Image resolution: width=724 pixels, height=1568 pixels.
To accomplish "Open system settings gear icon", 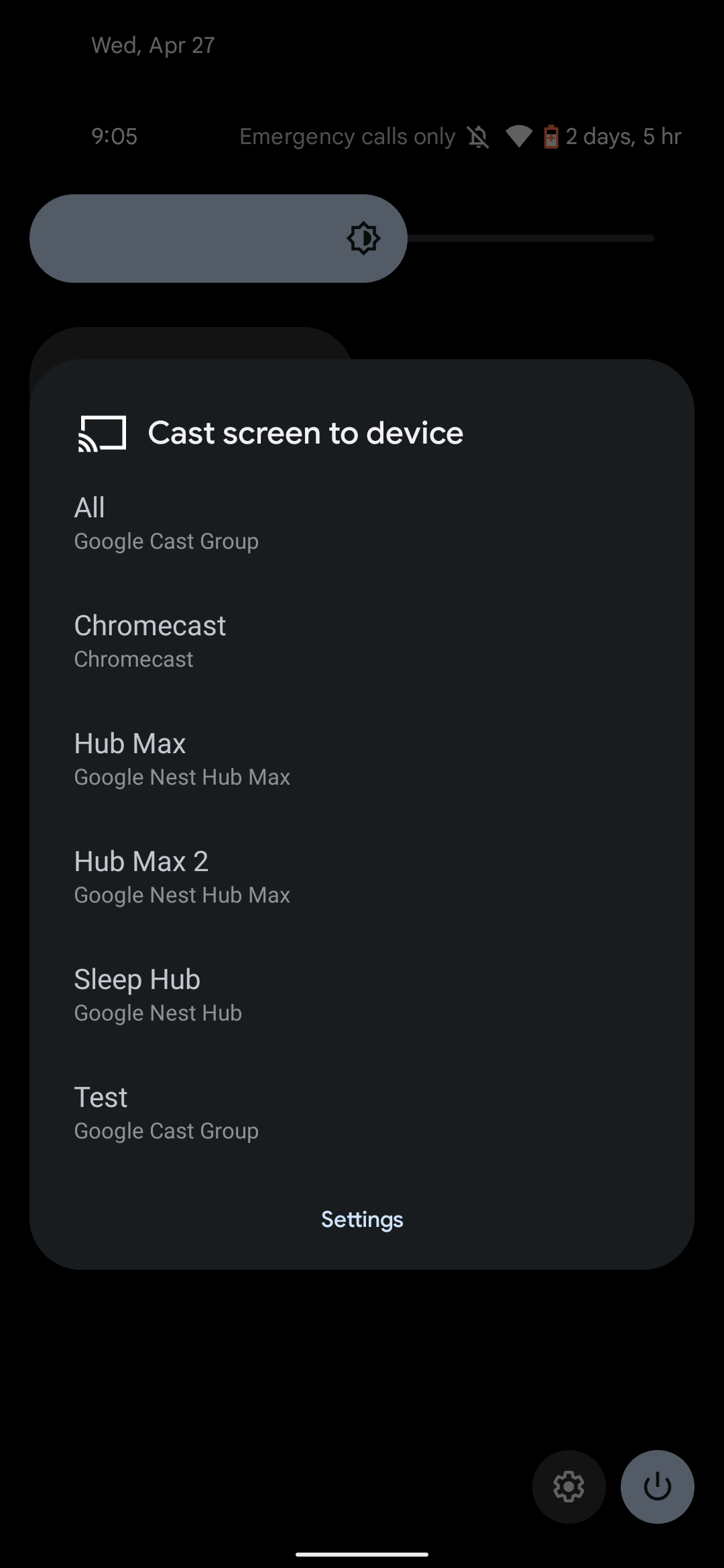I will tap(568, 1487).
